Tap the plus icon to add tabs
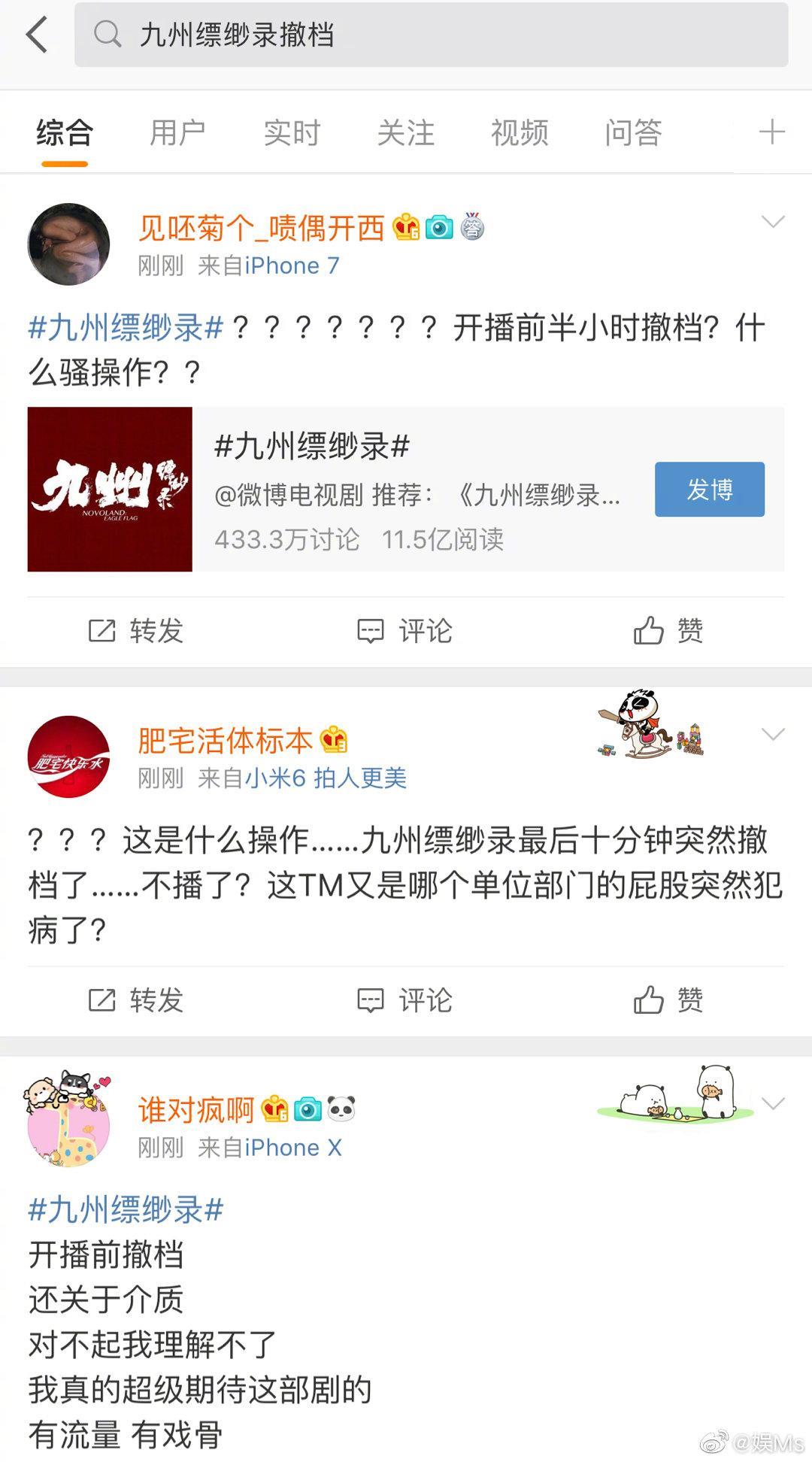The height and width of the screenshot is (1462, 812). pos(772,132)
